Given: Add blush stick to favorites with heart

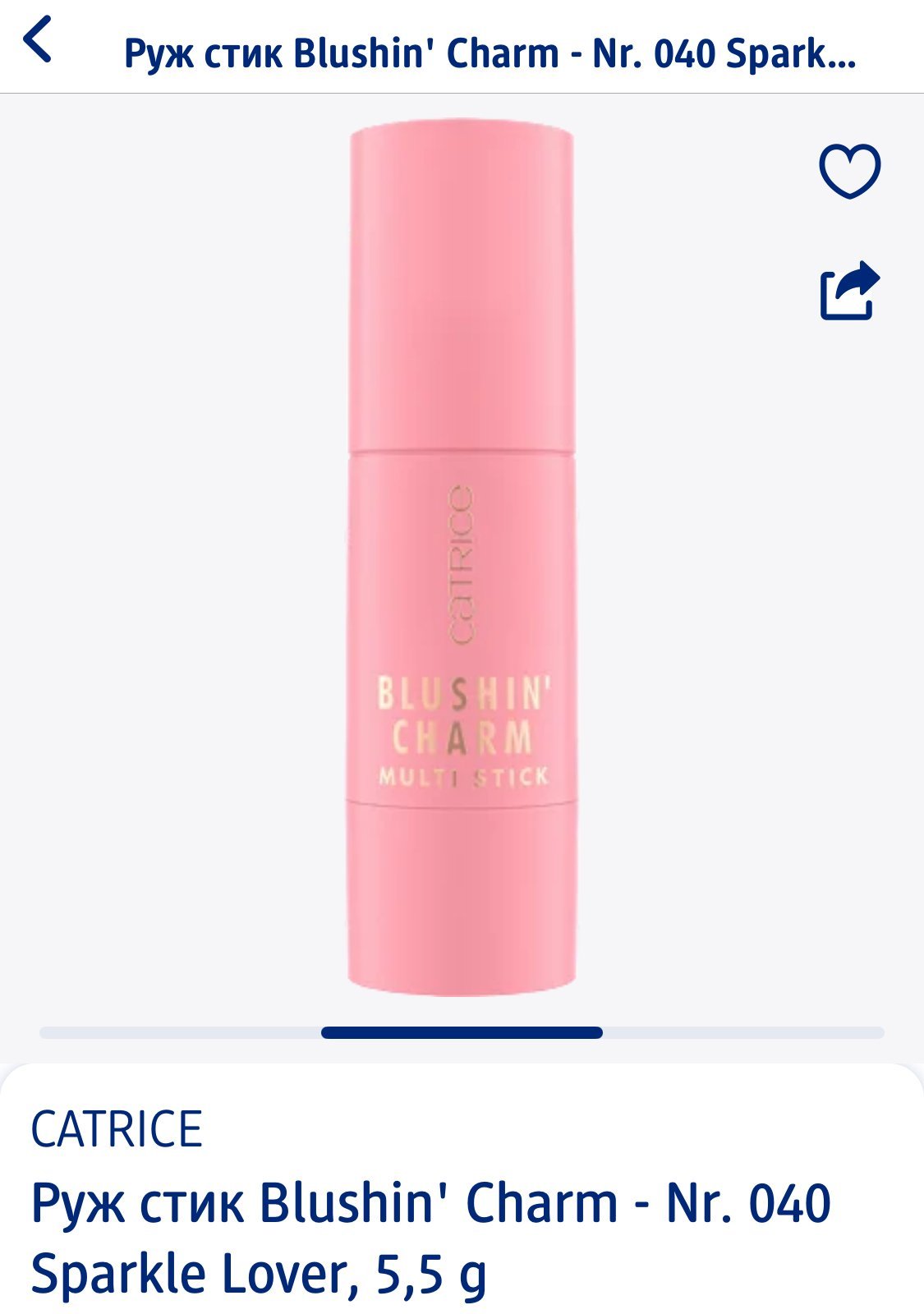Looking at the screenshot, I should click(849, 171).
